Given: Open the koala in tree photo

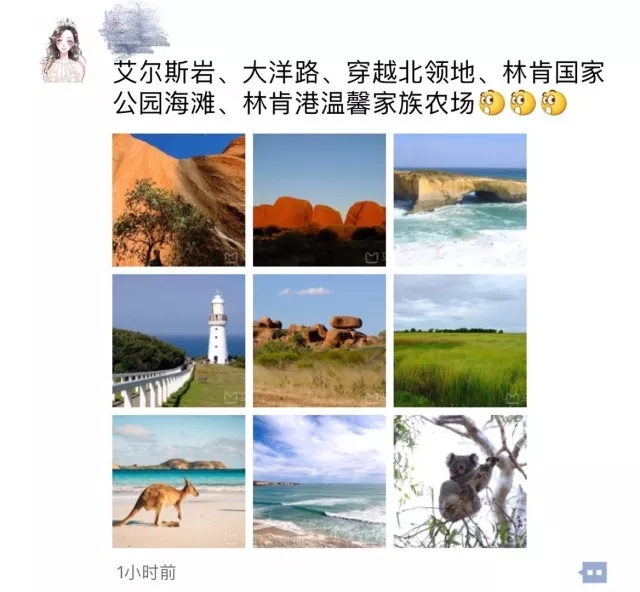Looking at the screenshot, I should click(460, 481).
